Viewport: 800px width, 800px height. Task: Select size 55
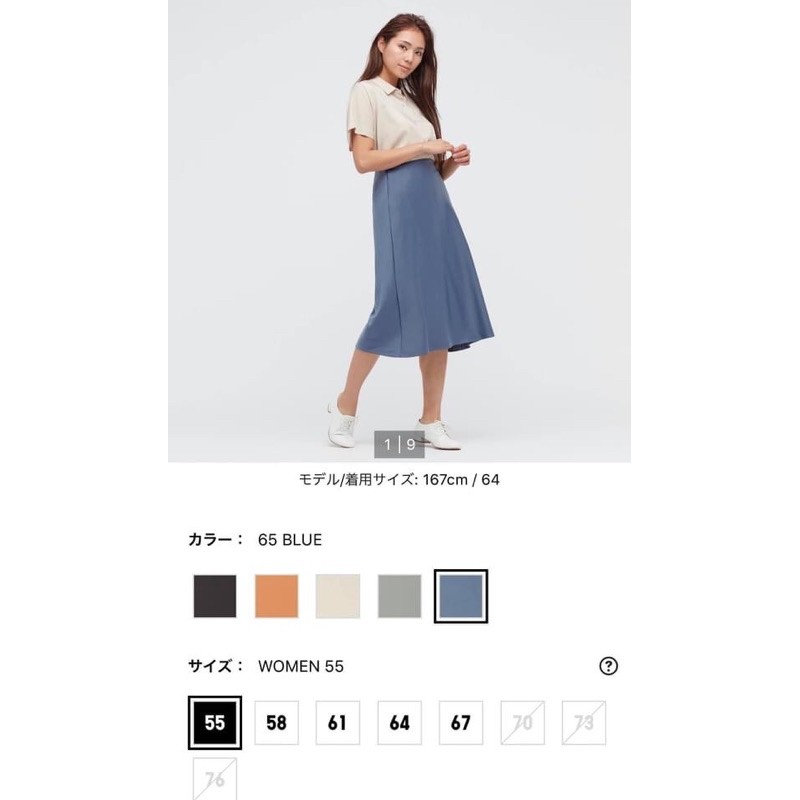pyautogui.click(x=215, y=722)
